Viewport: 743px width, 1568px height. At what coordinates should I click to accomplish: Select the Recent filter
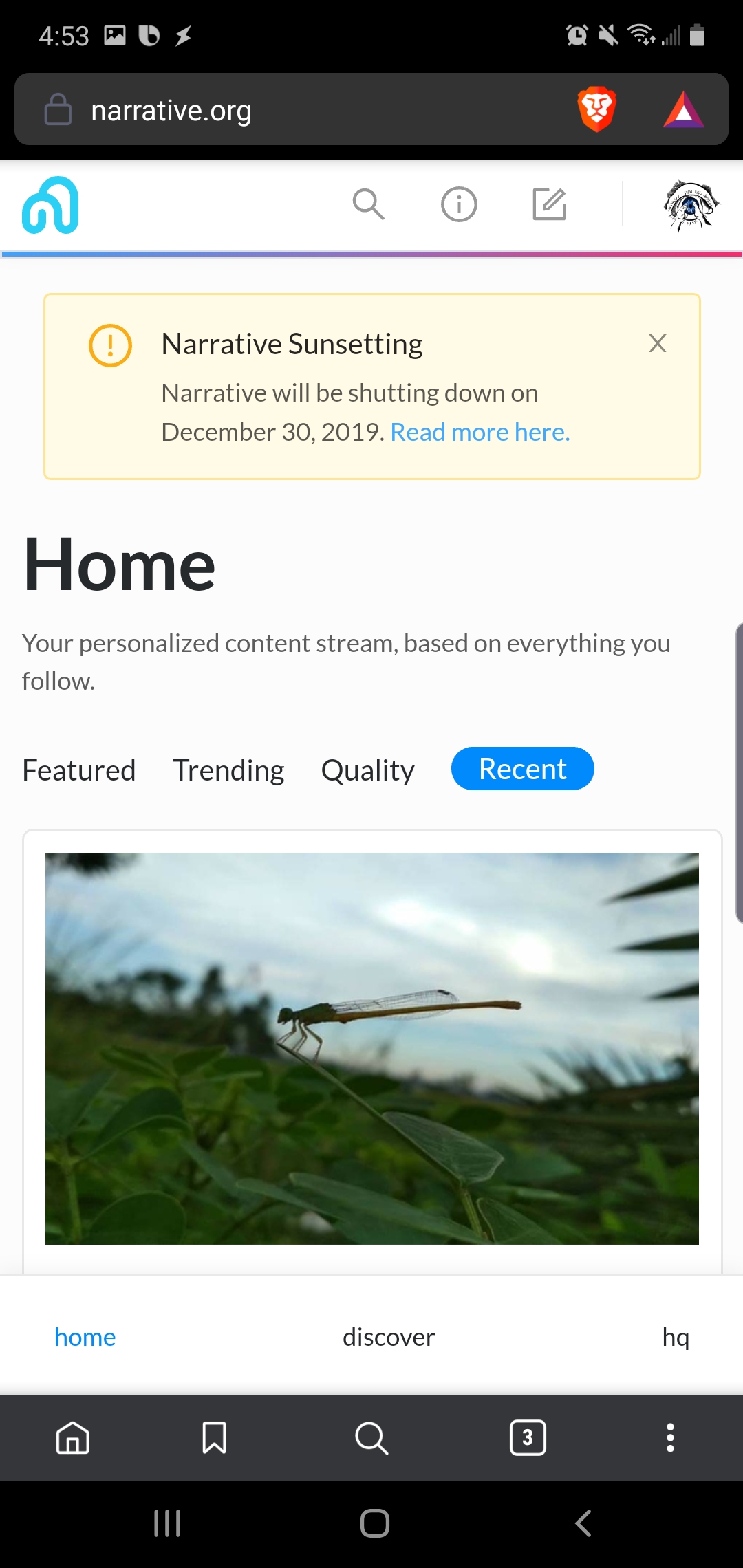[x=522, y=769]
